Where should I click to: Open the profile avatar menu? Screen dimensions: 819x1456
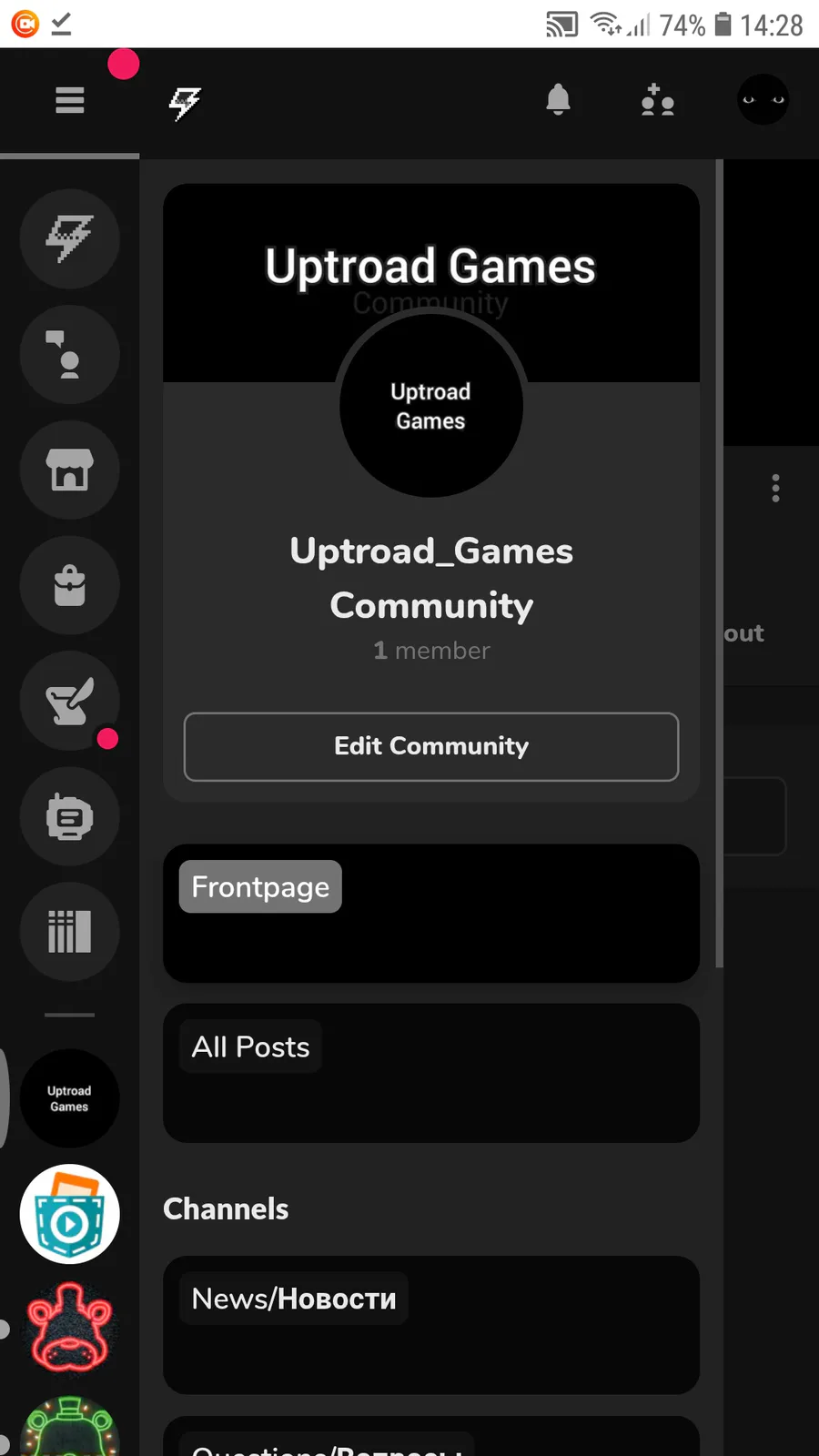[x=763, y=99]
